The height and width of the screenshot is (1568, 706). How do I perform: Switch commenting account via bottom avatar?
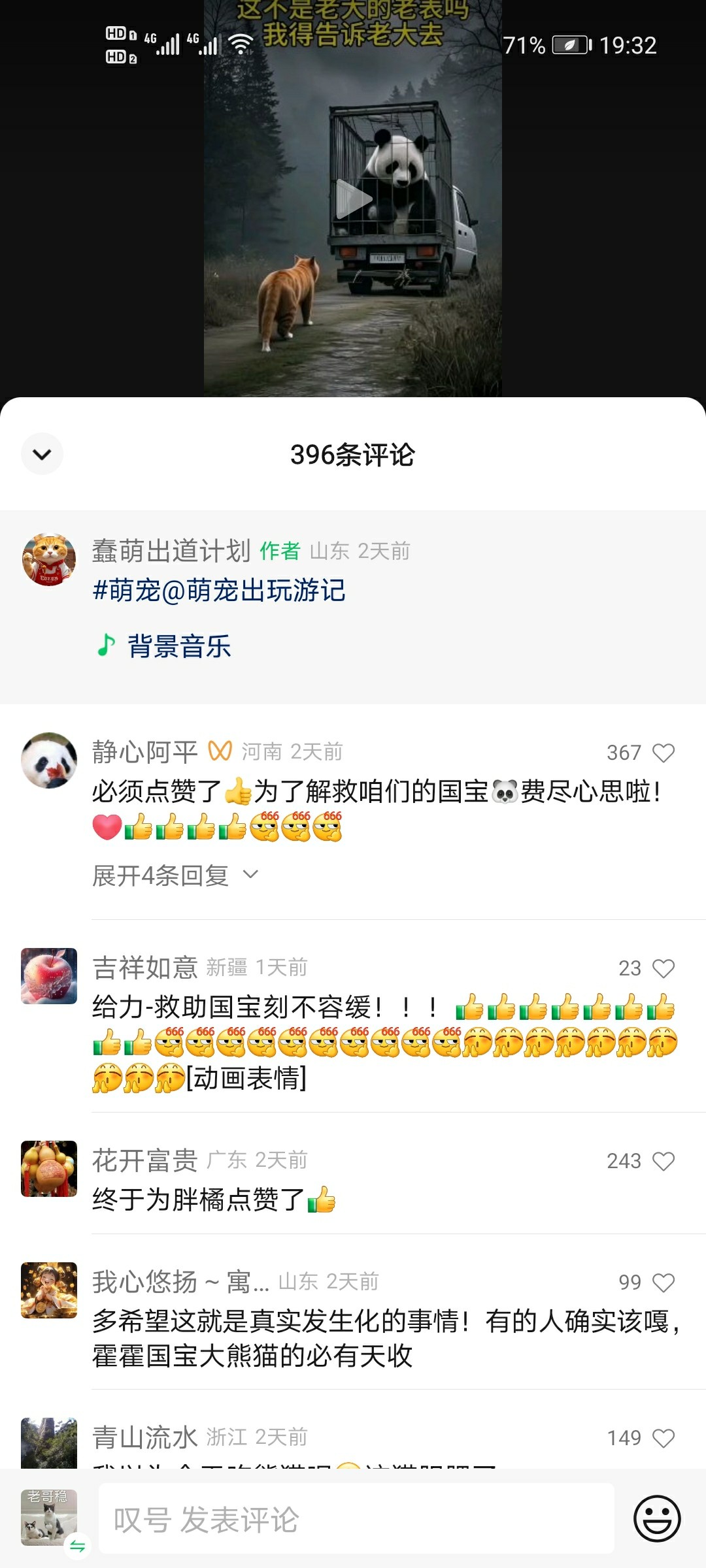coord(50,1519)
